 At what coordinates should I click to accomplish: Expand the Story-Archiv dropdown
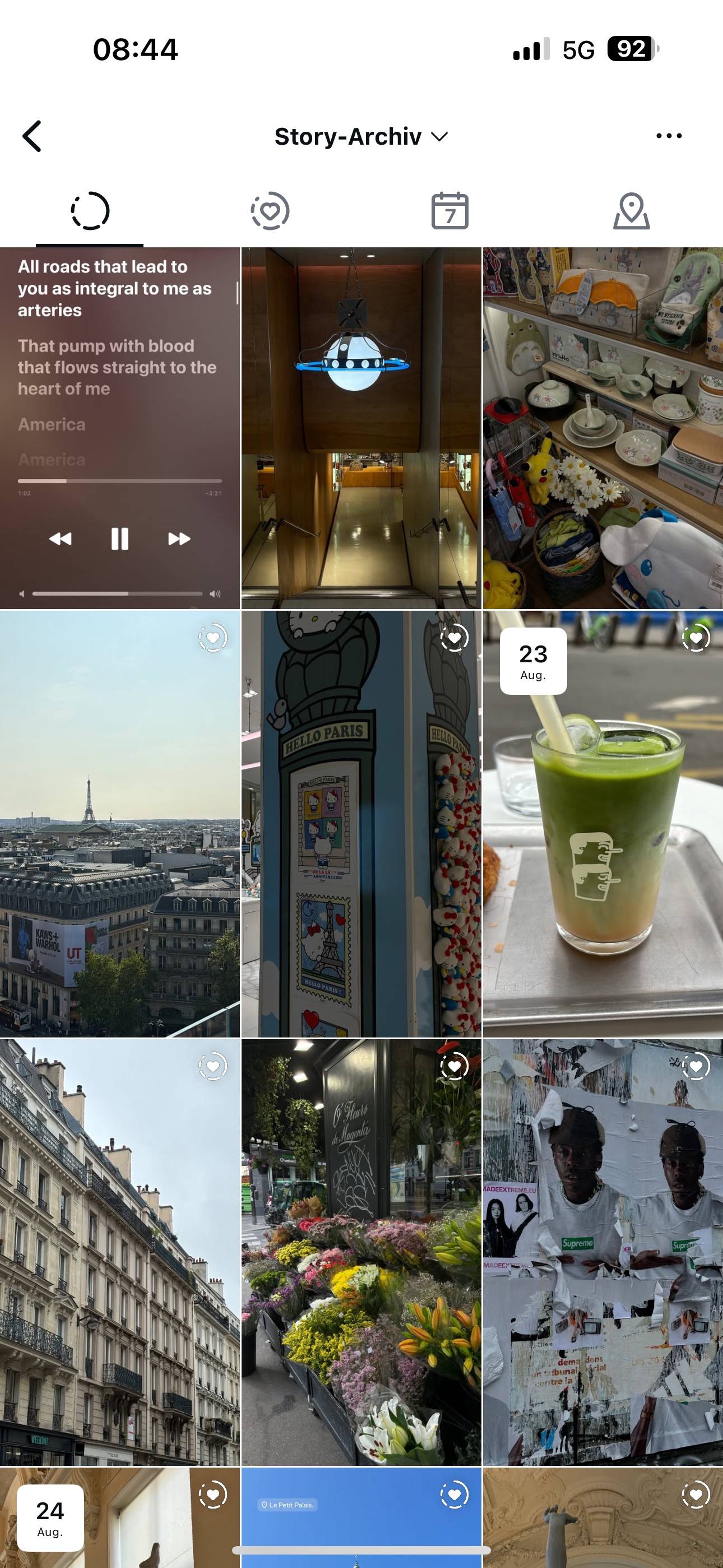tap(361, 136)
